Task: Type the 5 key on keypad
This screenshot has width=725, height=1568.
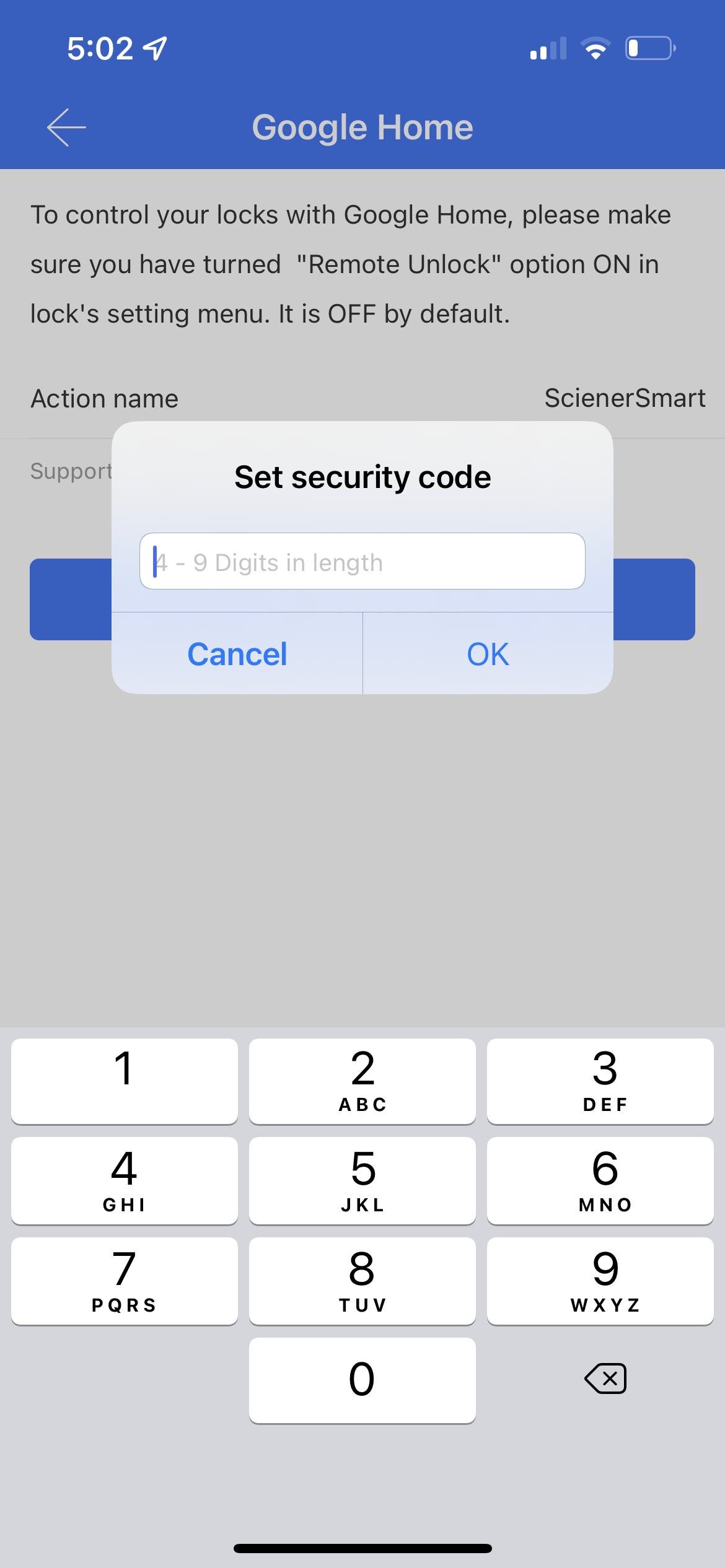Action: tap(362, 1181)
